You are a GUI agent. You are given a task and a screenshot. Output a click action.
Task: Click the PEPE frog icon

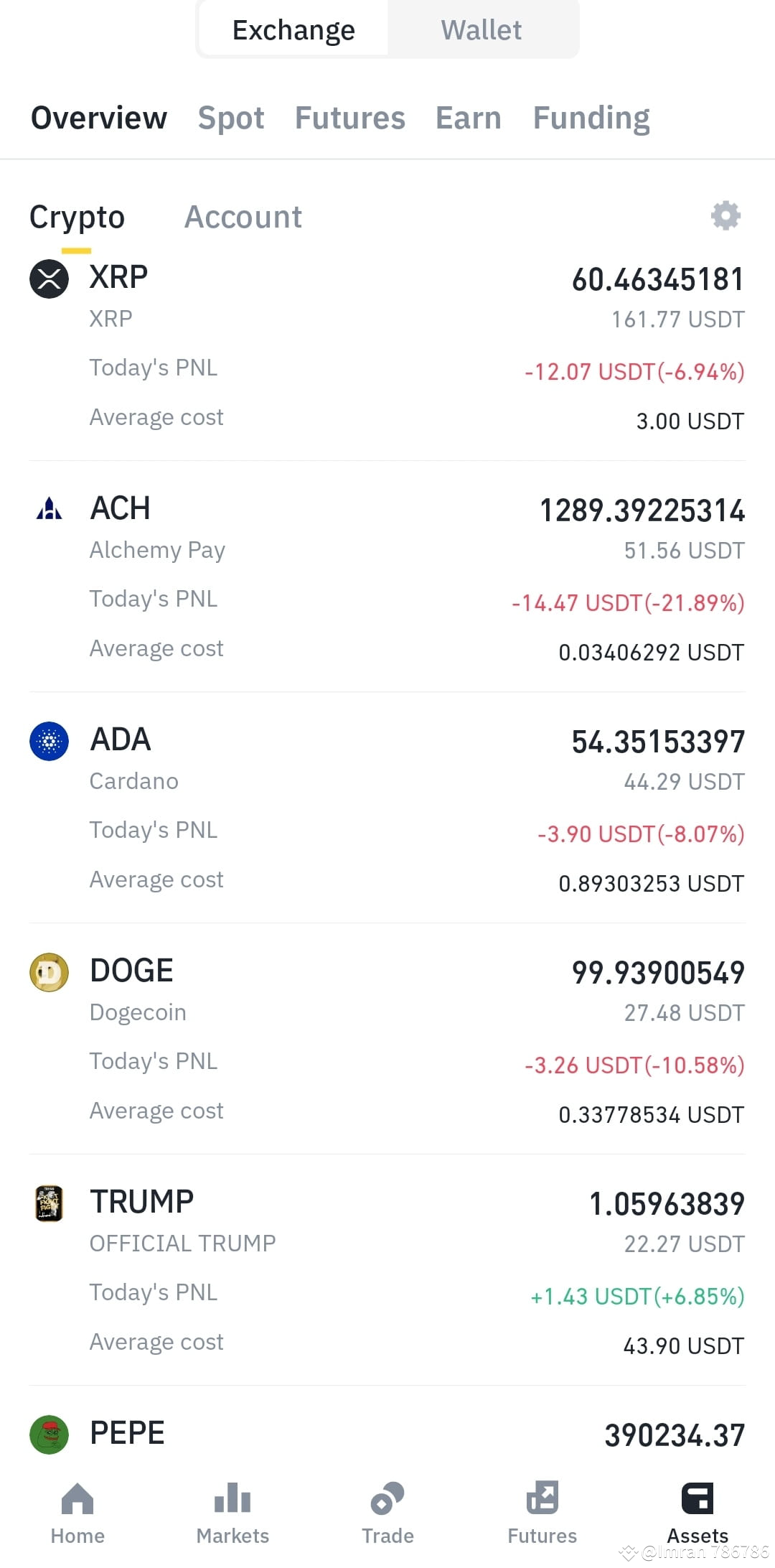[x=49, y=1436]
